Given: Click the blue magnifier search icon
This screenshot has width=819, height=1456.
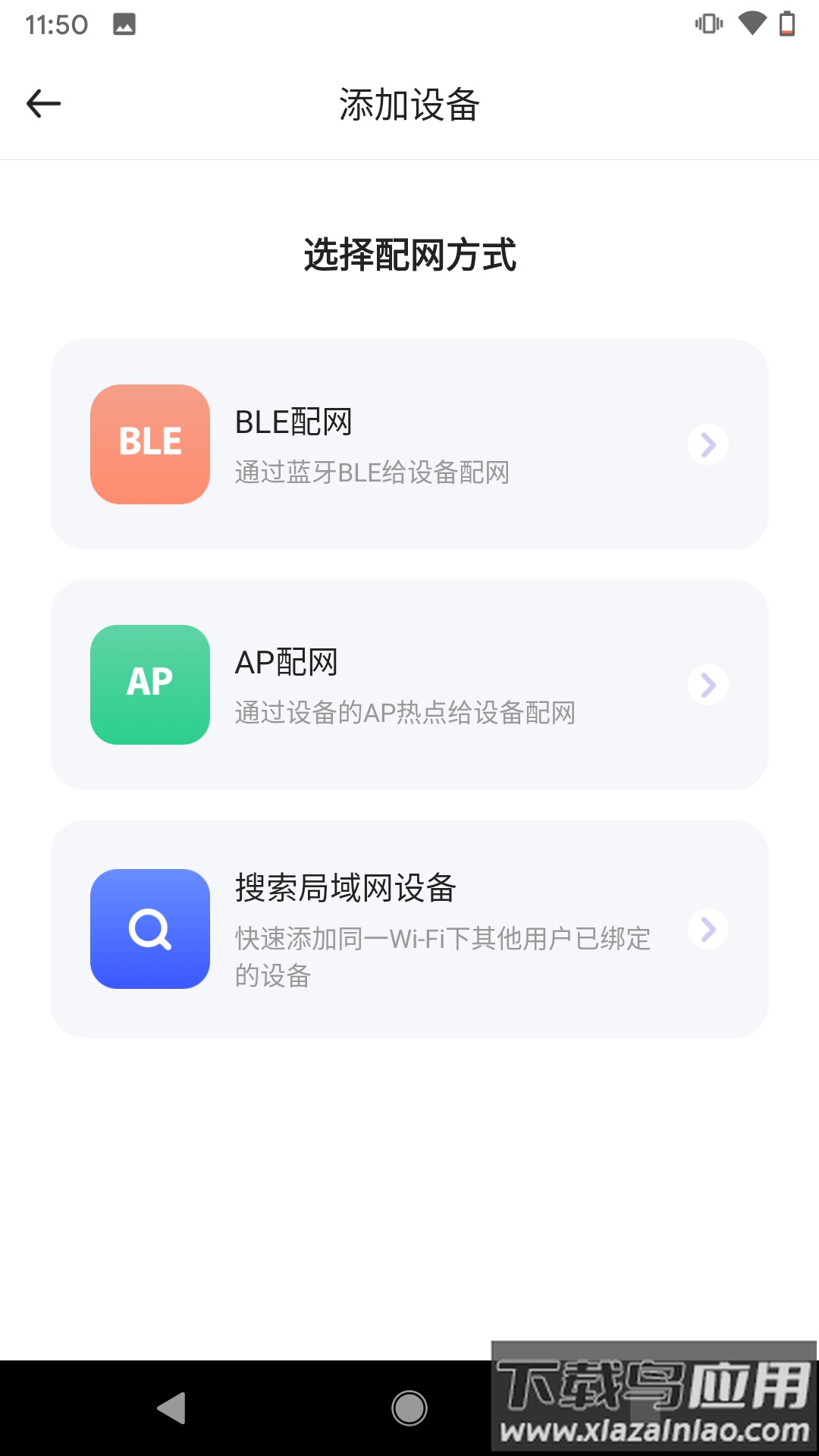Looking at the screenshot, I should tap(149, 928).
